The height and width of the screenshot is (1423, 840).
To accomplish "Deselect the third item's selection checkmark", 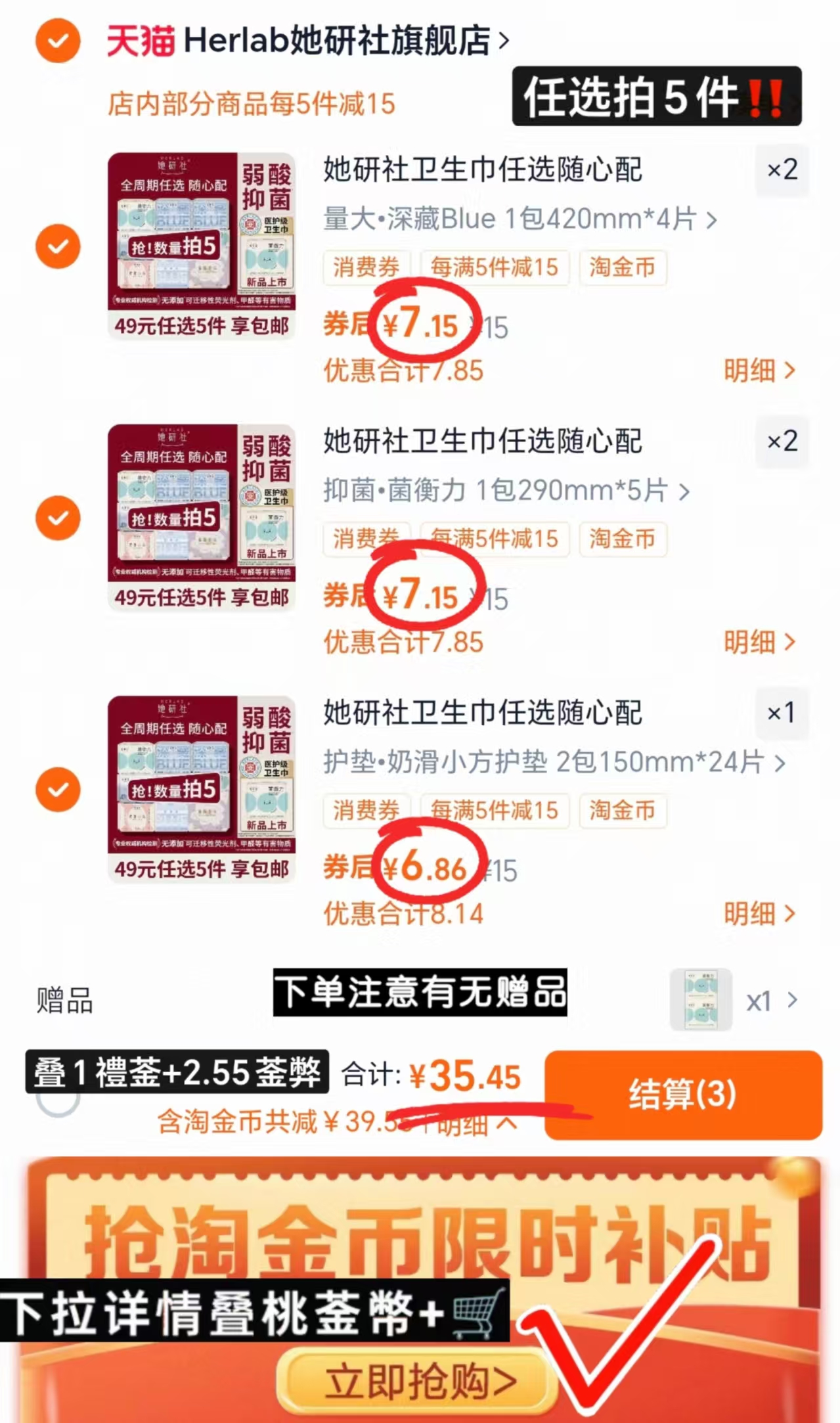I will (x=58, y=788).
